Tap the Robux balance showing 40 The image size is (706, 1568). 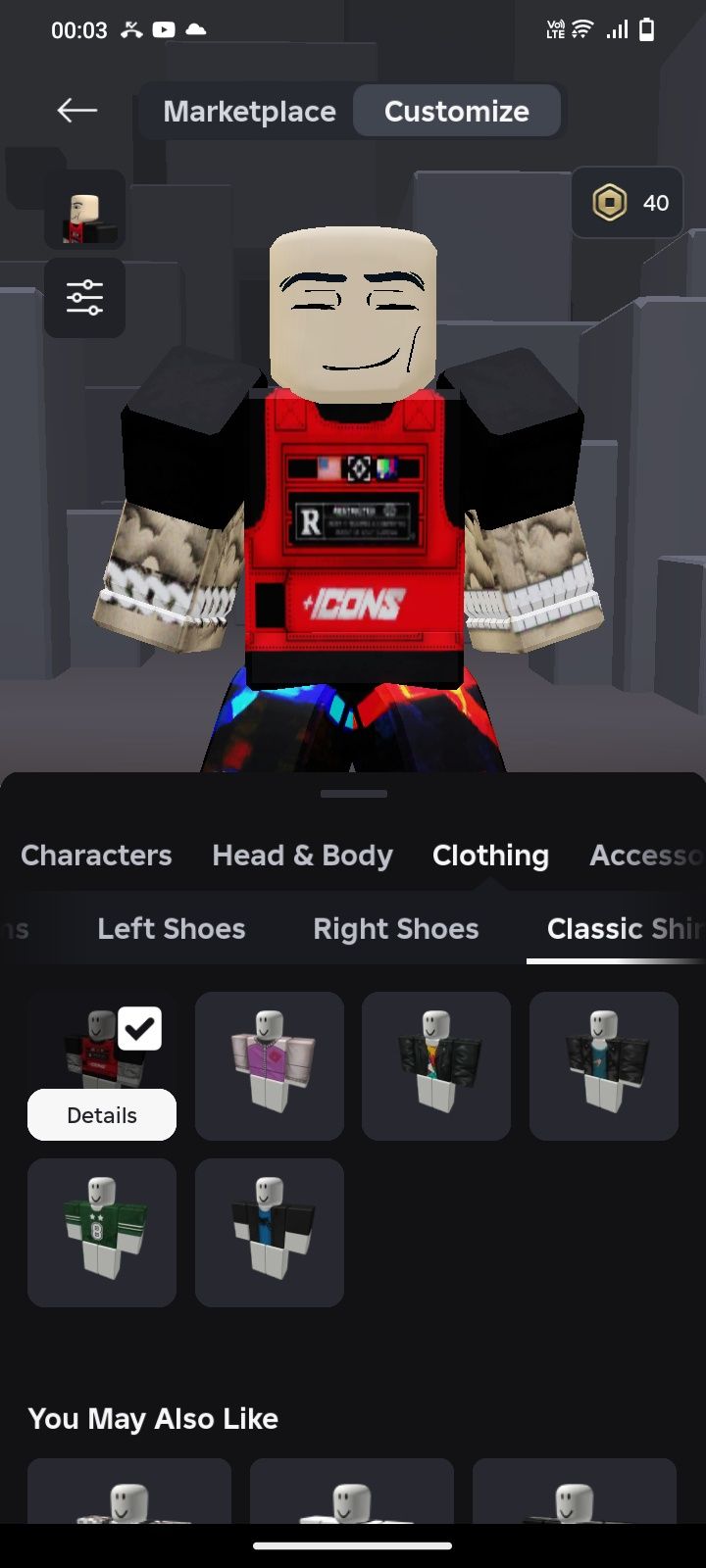click(629, 203)
